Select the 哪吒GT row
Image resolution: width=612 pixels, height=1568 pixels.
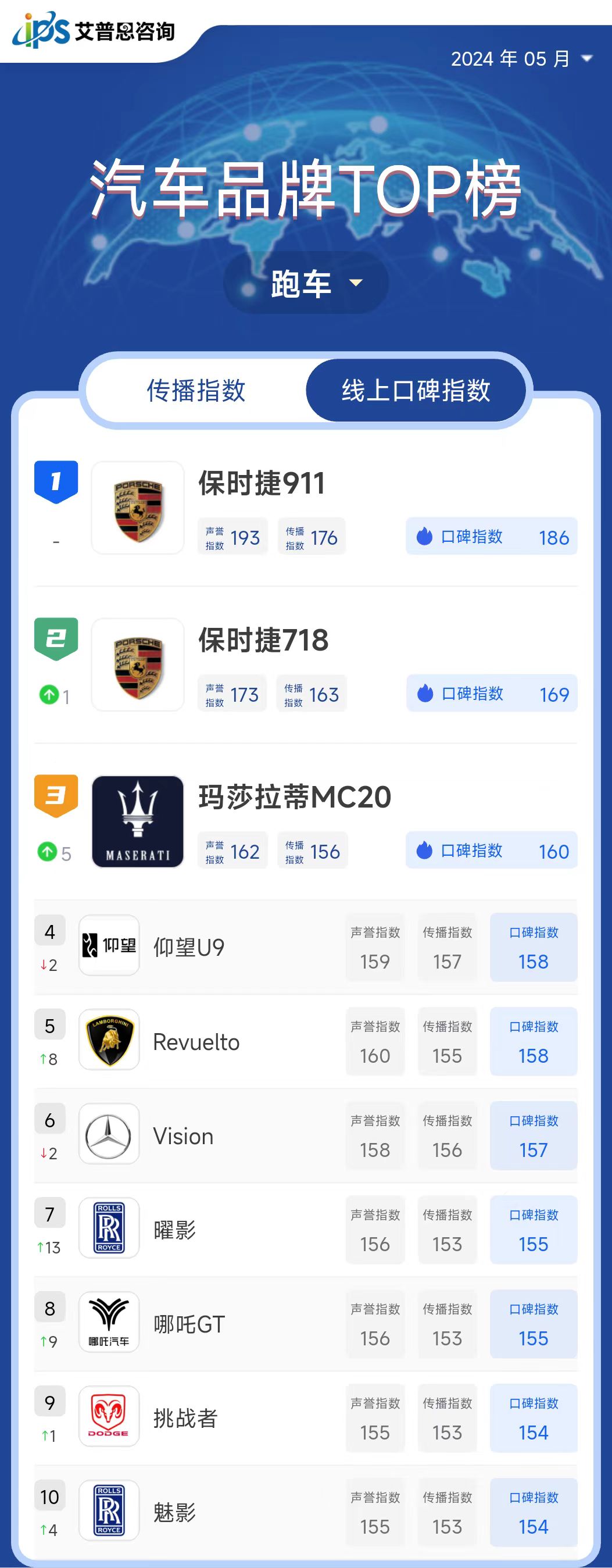coord(189,1324)
